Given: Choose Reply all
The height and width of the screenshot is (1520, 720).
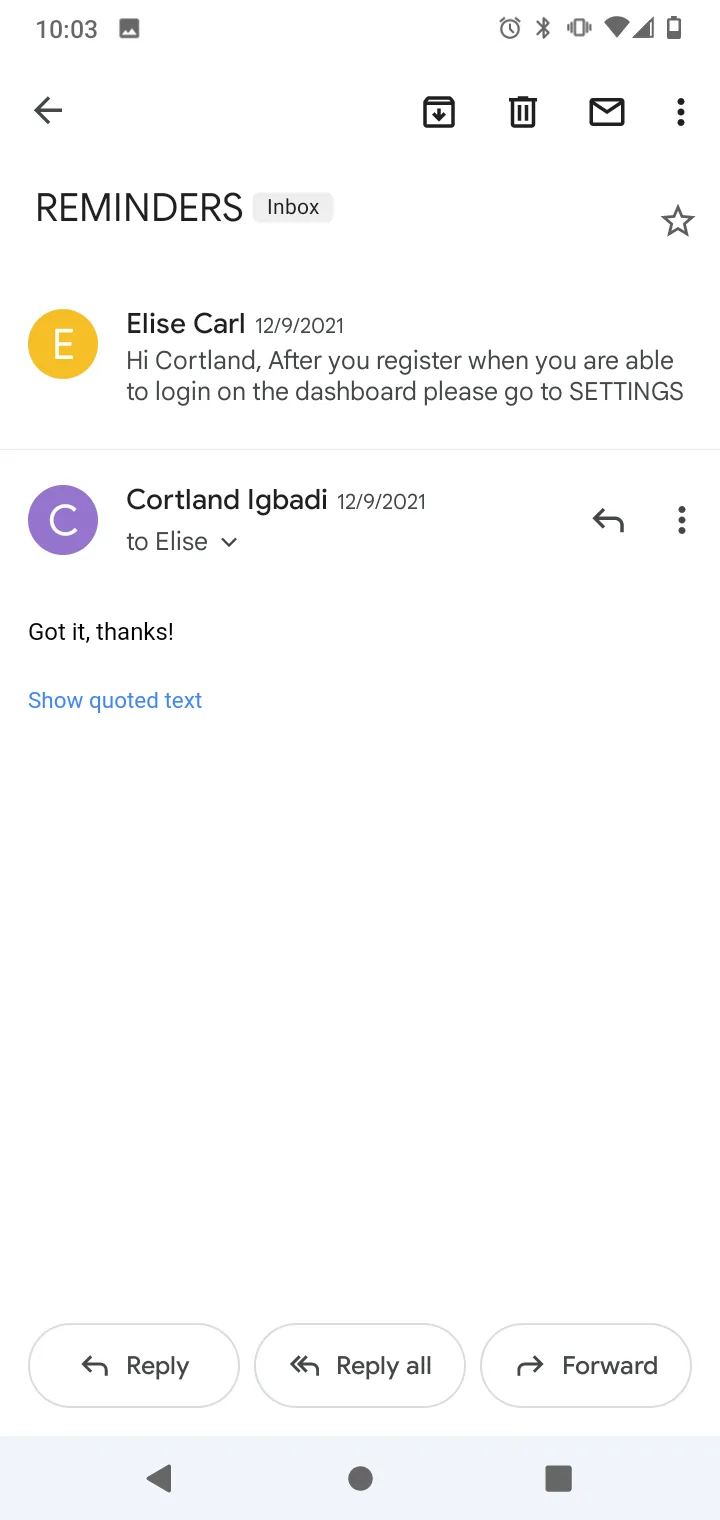Looking at the screenshot, I should pyautogui.click(x=360, y=1365).
